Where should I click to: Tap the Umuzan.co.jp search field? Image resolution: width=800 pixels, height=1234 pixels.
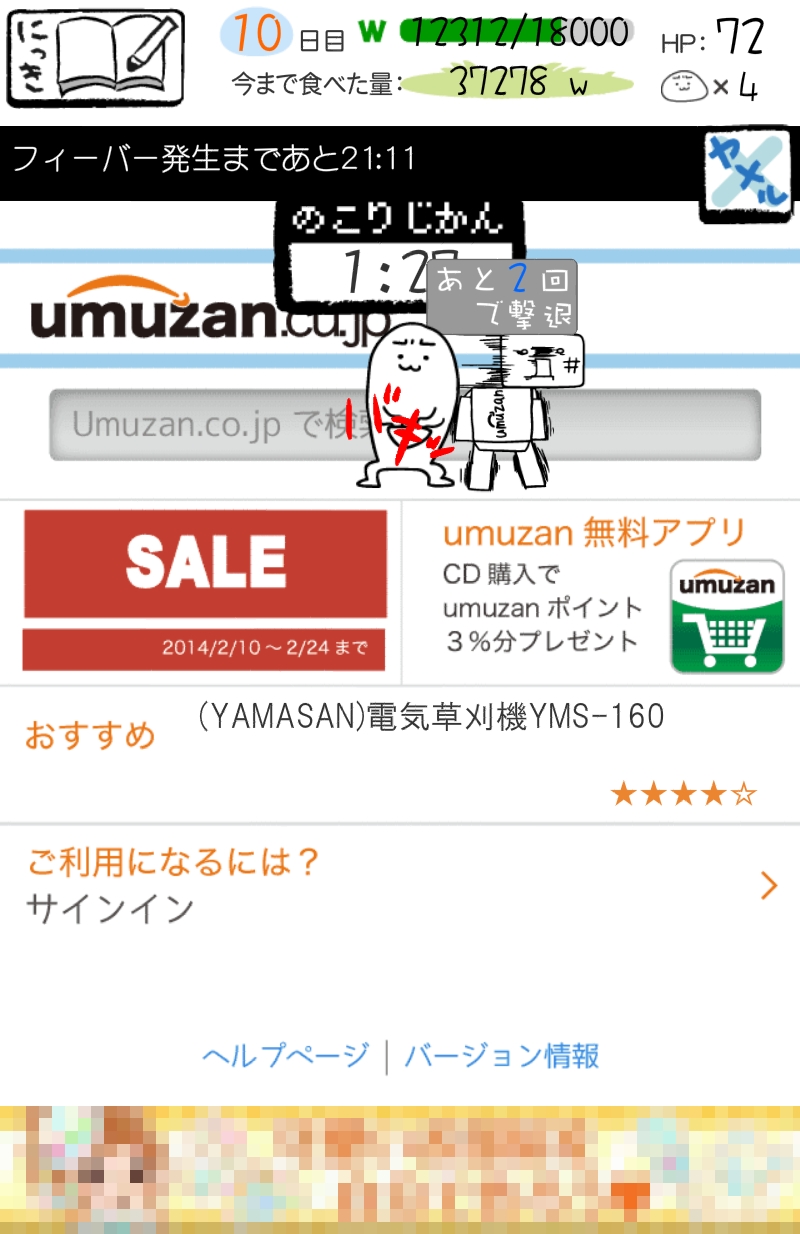[x=200, y=425]
